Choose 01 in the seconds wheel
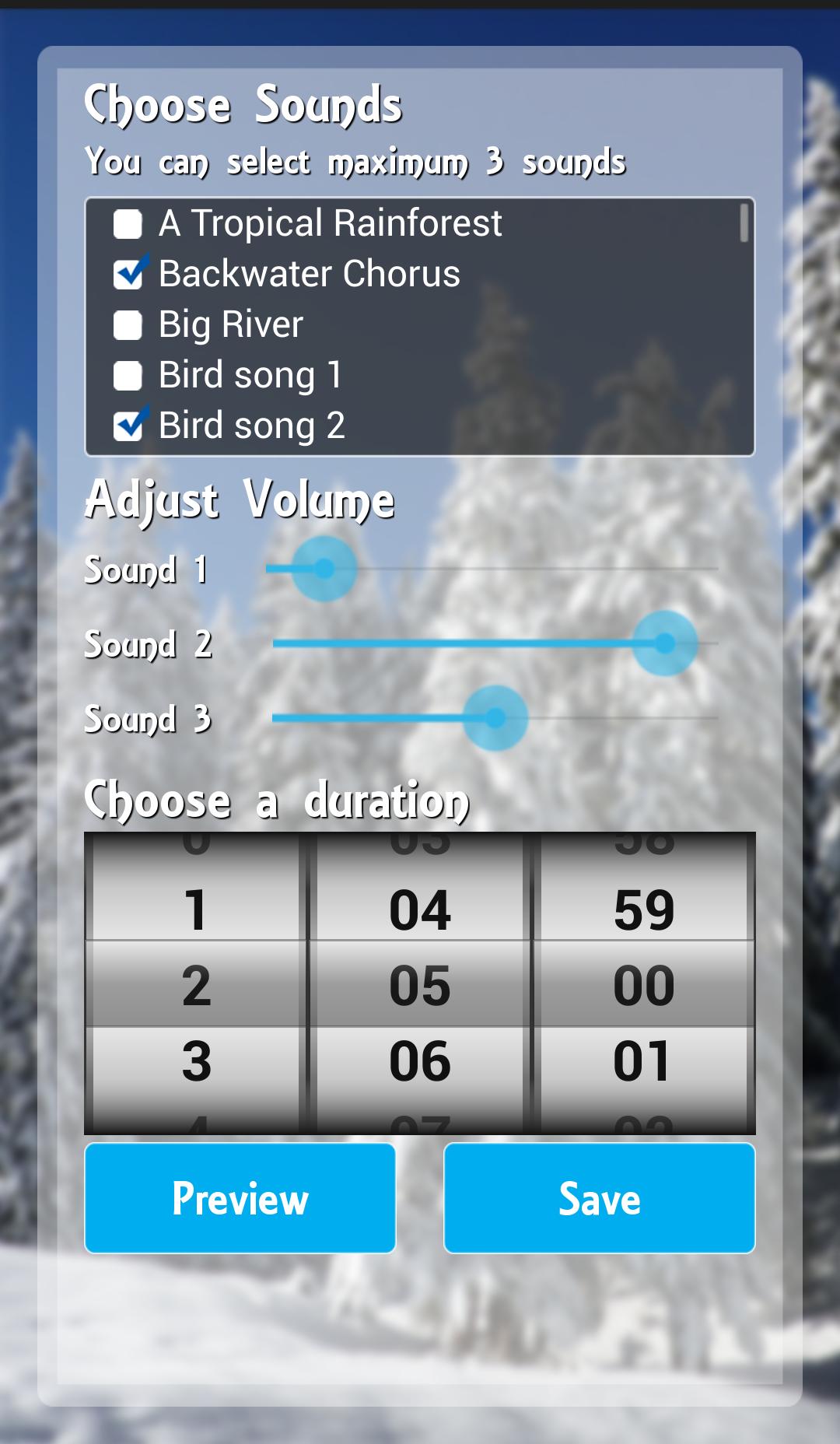 point(643,1060)
